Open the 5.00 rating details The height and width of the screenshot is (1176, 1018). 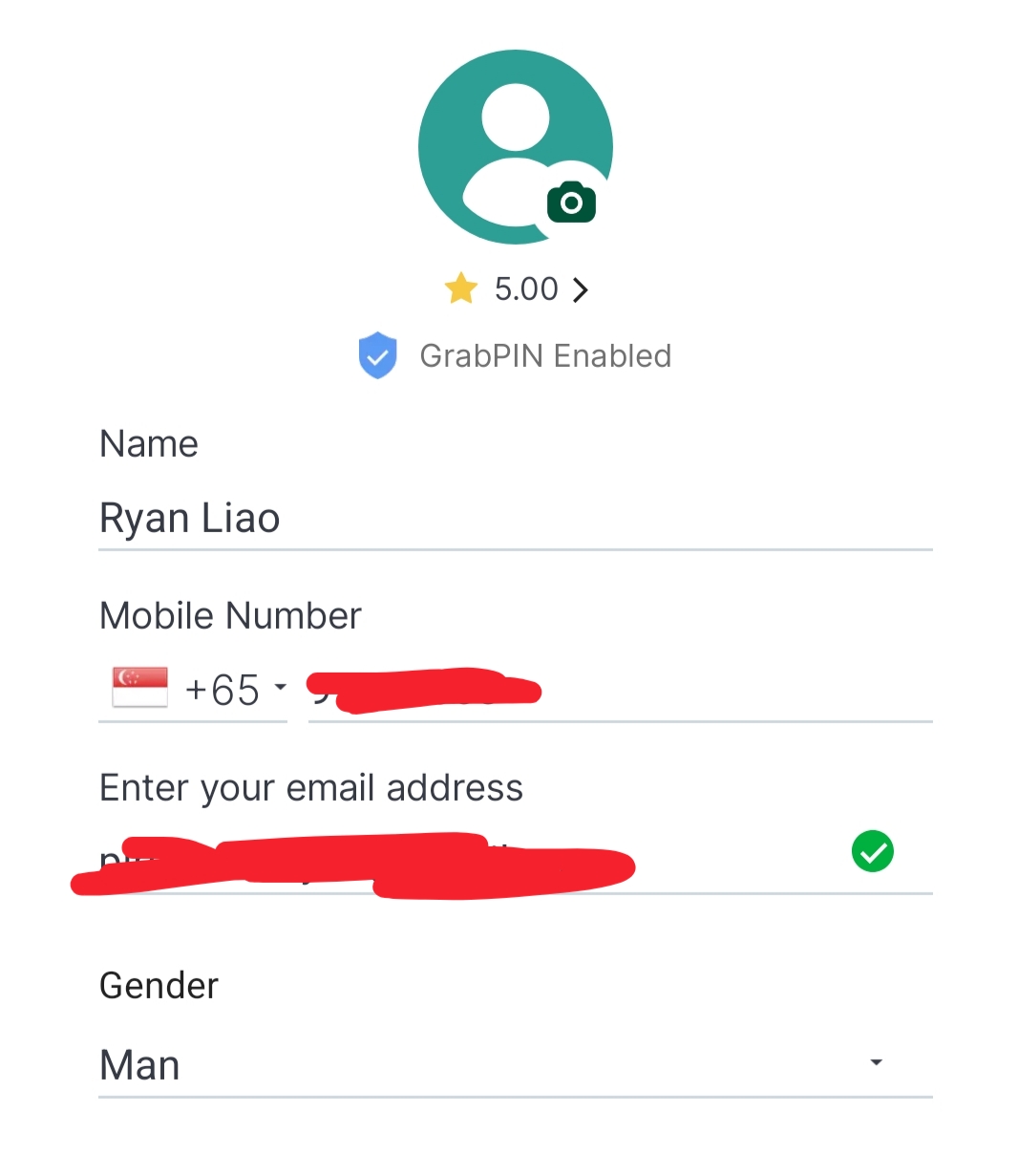pos(518,289)
